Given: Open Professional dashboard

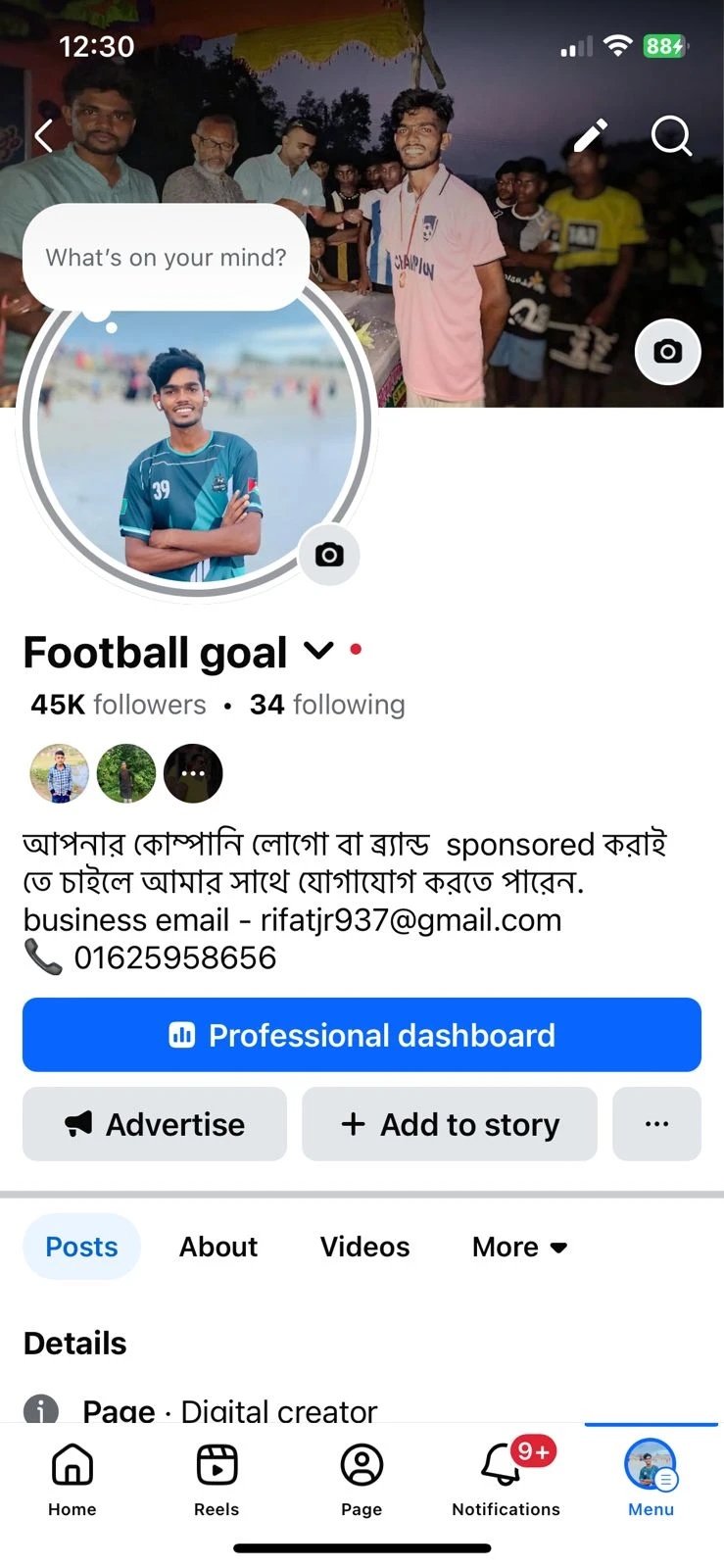Looking at the screenshot, I should 362,1035.
